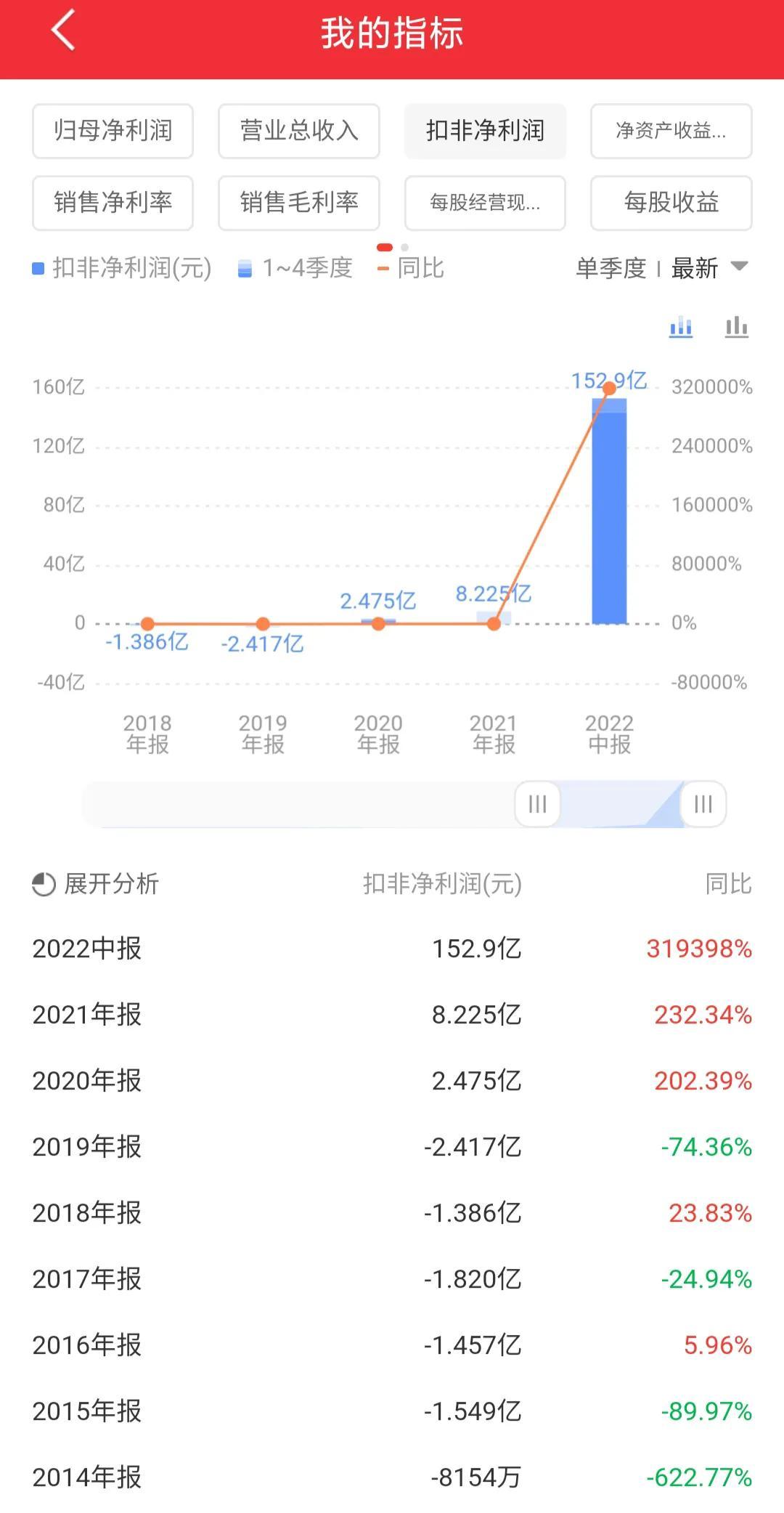Tap the right handle of the range slider

pyautogui.click(x=703, y=804)
